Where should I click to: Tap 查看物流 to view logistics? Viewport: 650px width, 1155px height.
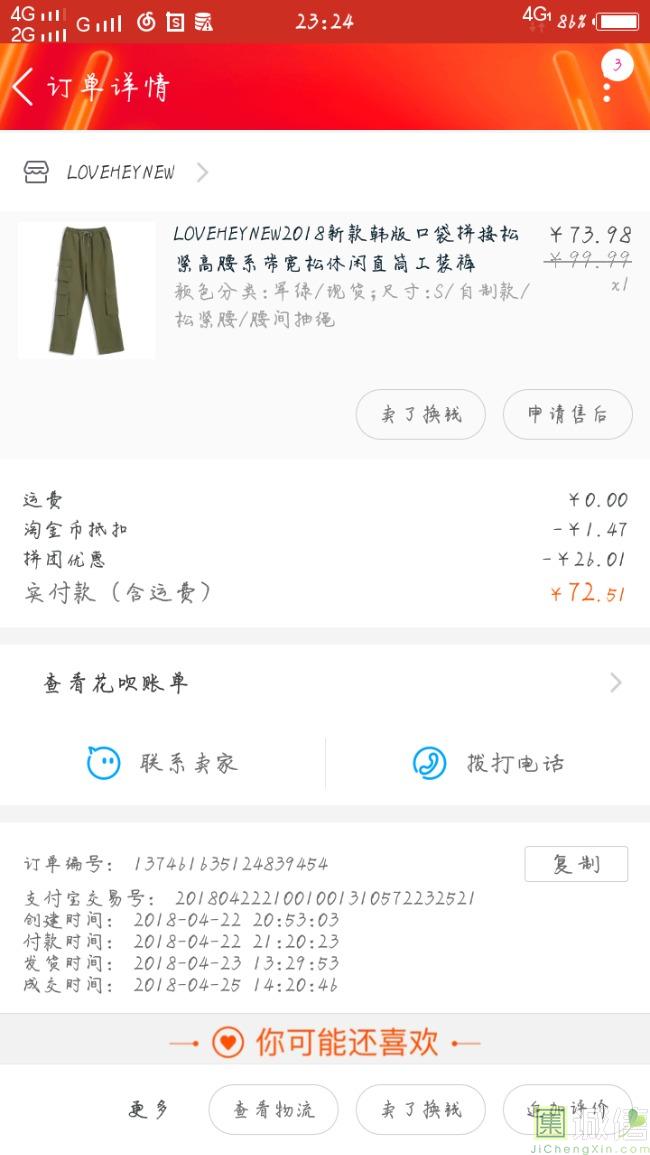pos(273,1109)
